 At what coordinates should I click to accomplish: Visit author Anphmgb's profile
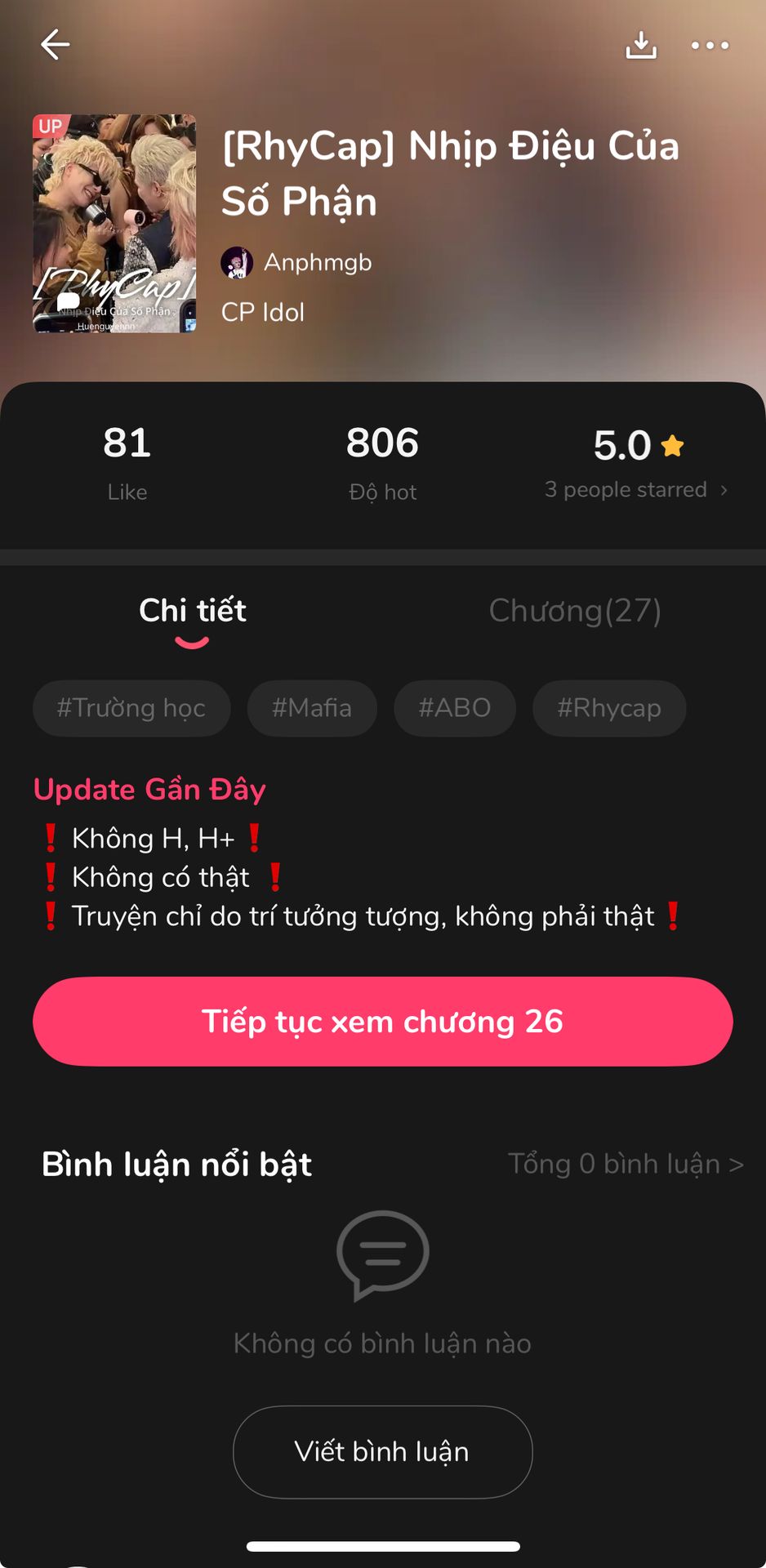317,262
